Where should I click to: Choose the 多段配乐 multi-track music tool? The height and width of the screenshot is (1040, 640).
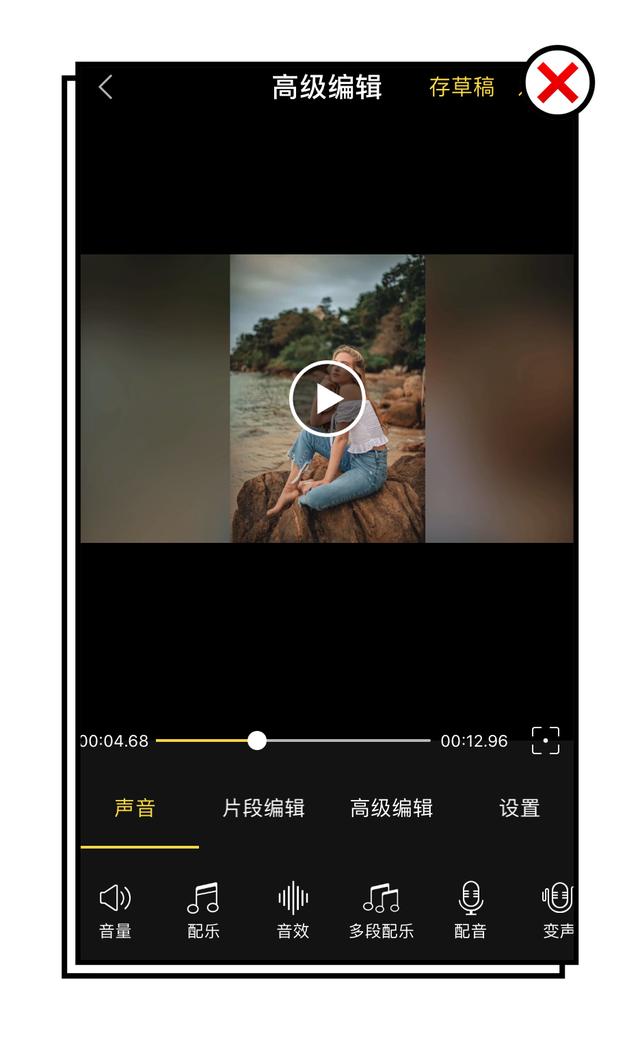tap(381, 911)
